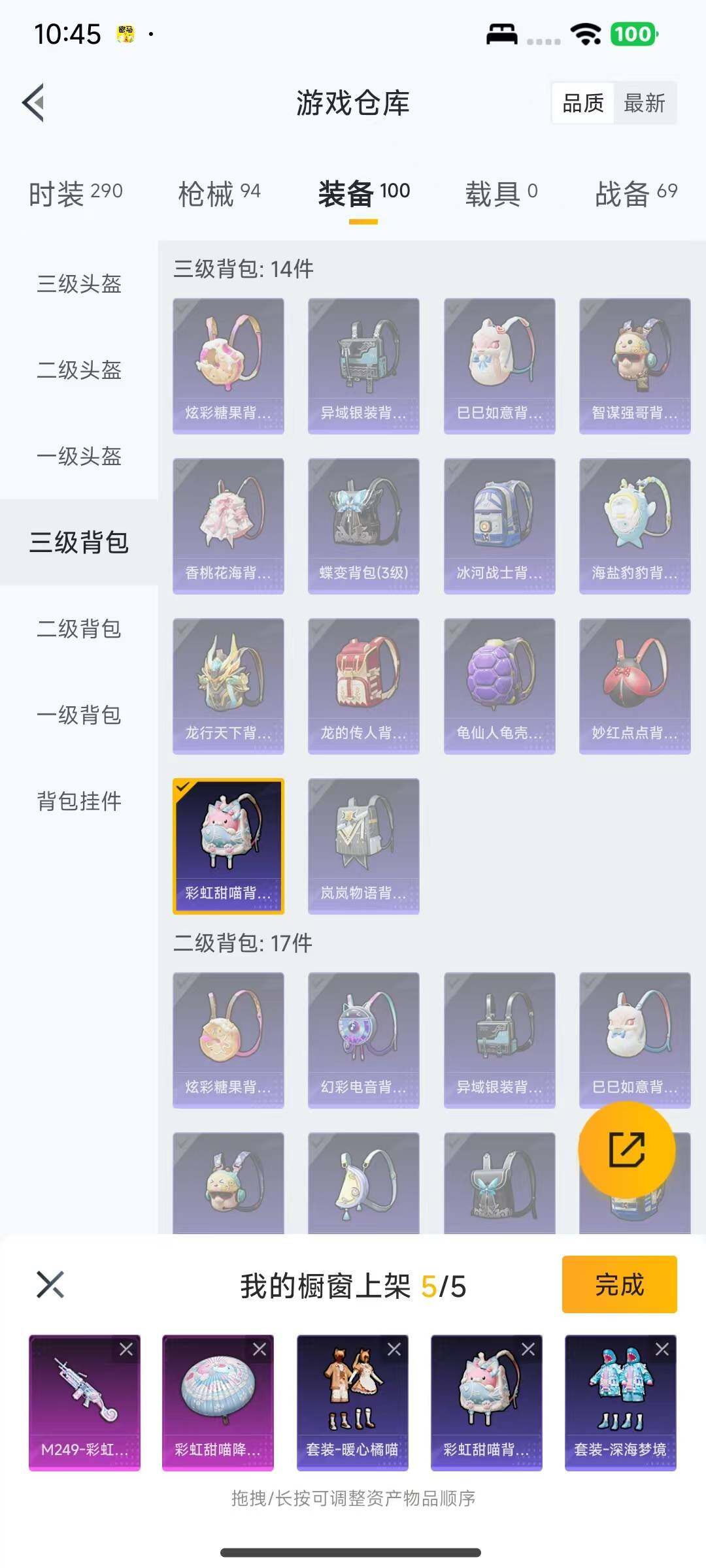Screen dimensions: 706x1568
Task: Pick the 幻彩电音背包 under 二级背包
Action: (x=363, y=1040)
